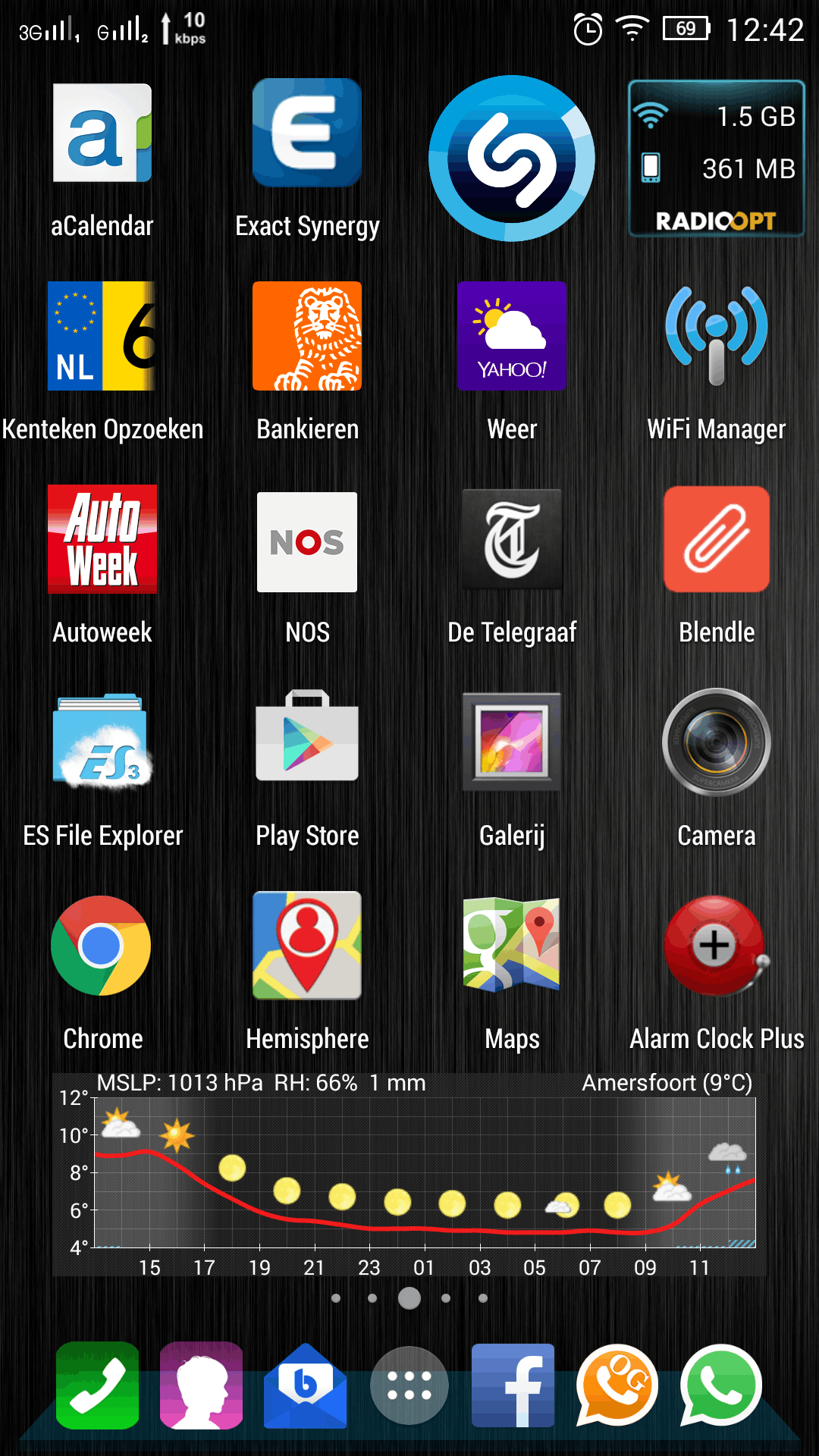819x1456 pixels.
Task: Open the RadioOpt data usage widget
Action: tap(716, 158)
